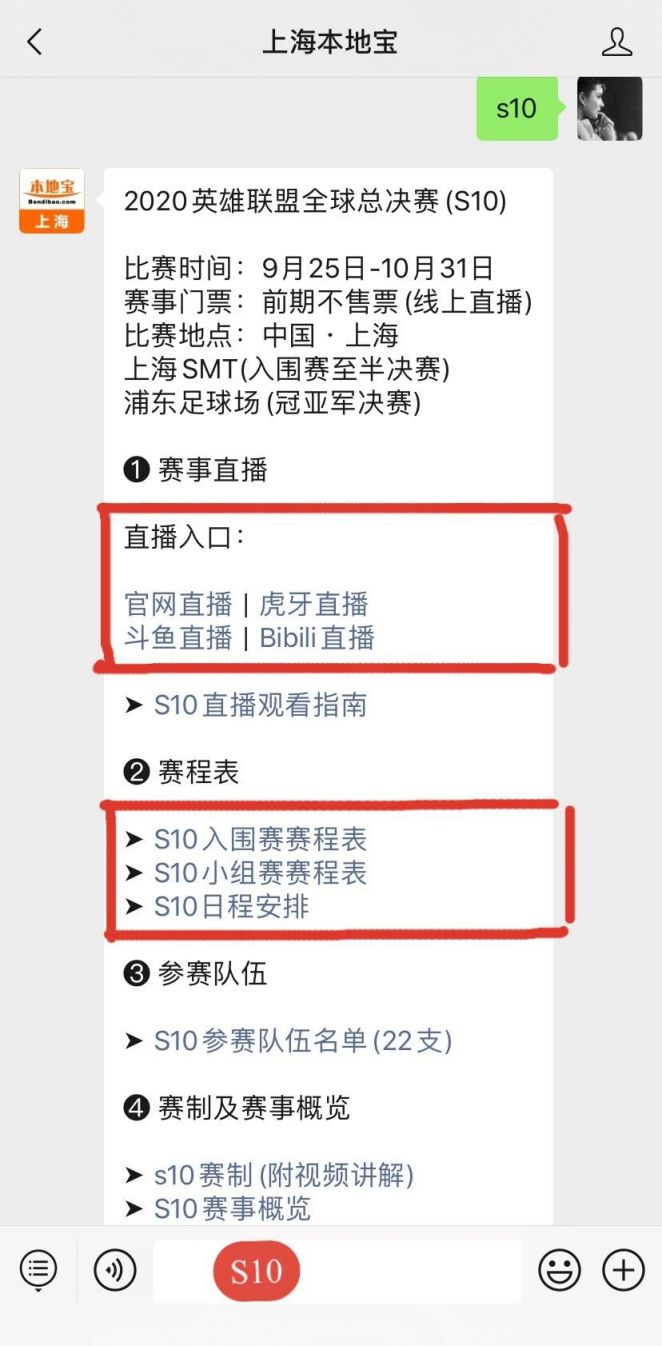Open S10参赛队伍名单 (22支)
662x1346 pixels.
tap(303, 1041)
